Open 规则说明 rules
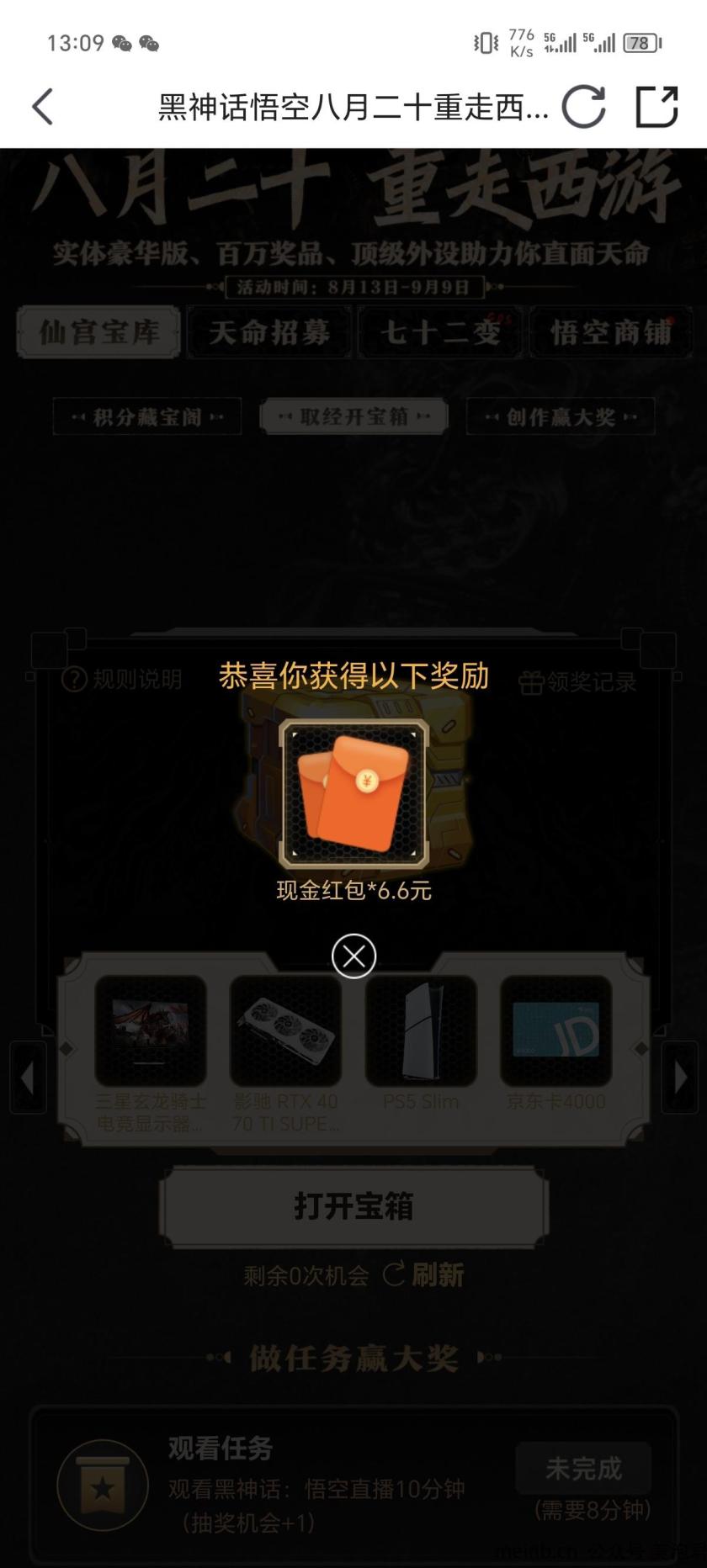 [x=122, y=680]
